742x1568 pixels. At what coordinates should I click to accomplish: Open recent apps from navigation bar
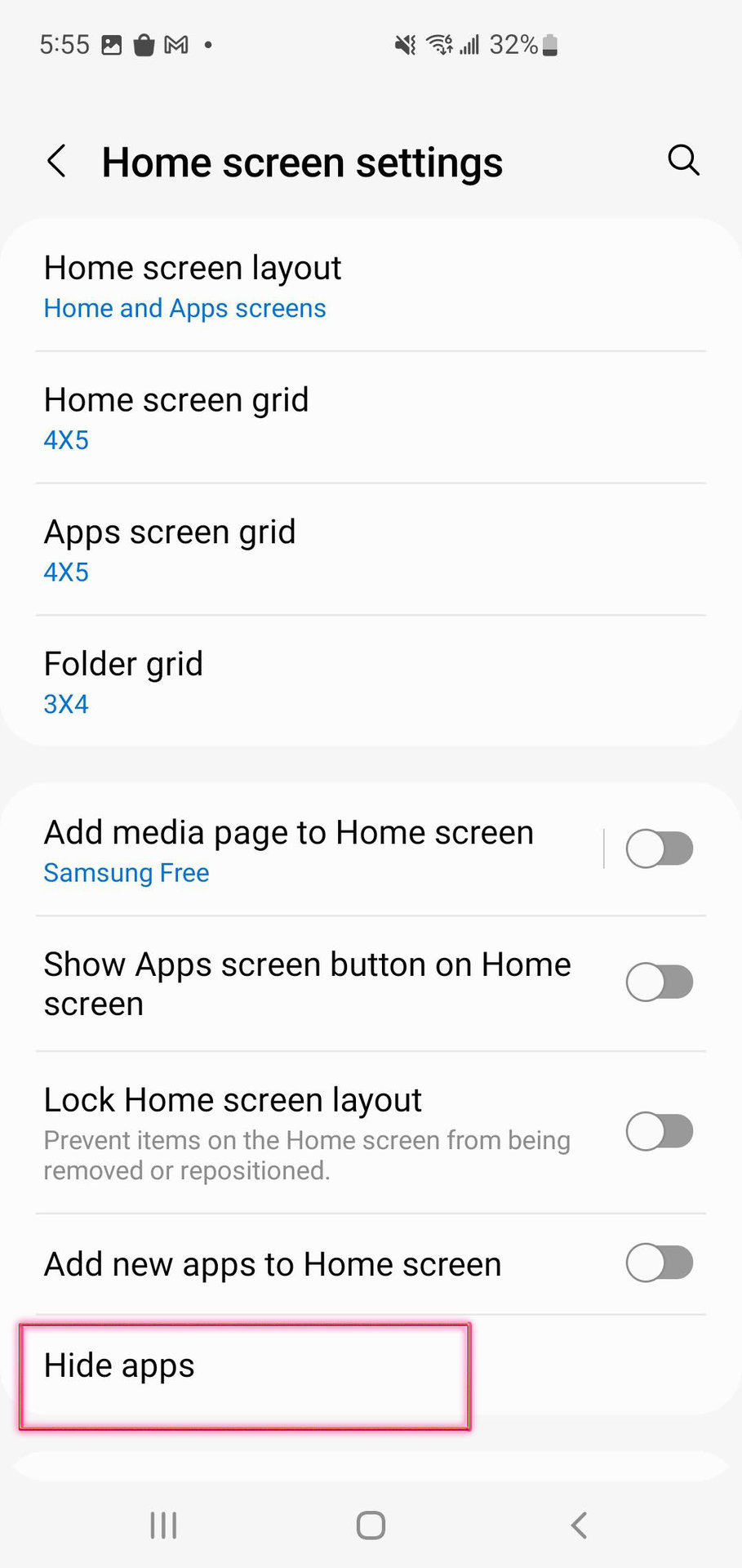tap(163, 1525)
